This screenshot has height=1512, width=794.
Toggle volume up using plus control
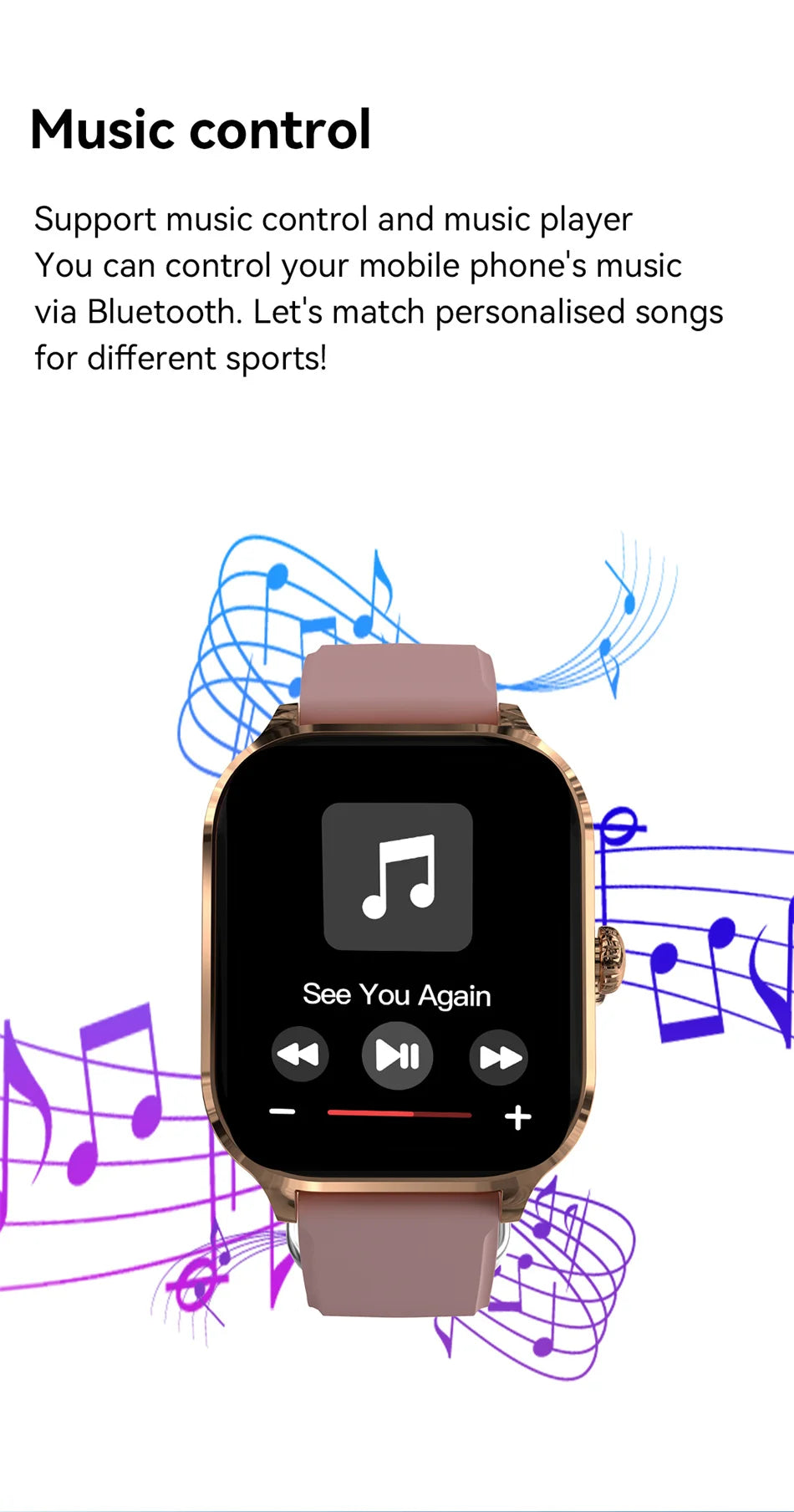(x=517, y=1112)
